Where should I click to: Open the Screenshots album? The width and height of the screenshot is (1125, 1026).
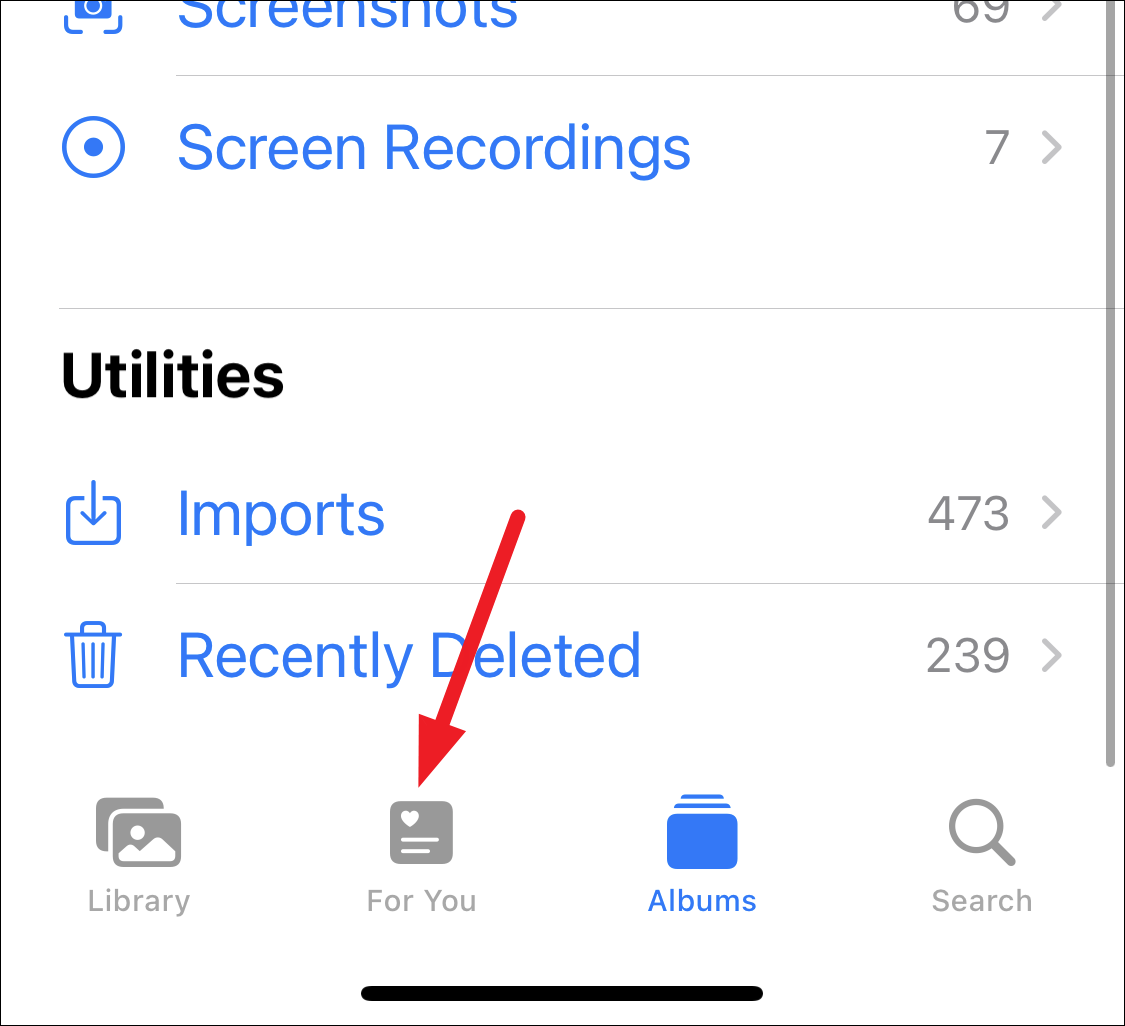pos(348,14)
